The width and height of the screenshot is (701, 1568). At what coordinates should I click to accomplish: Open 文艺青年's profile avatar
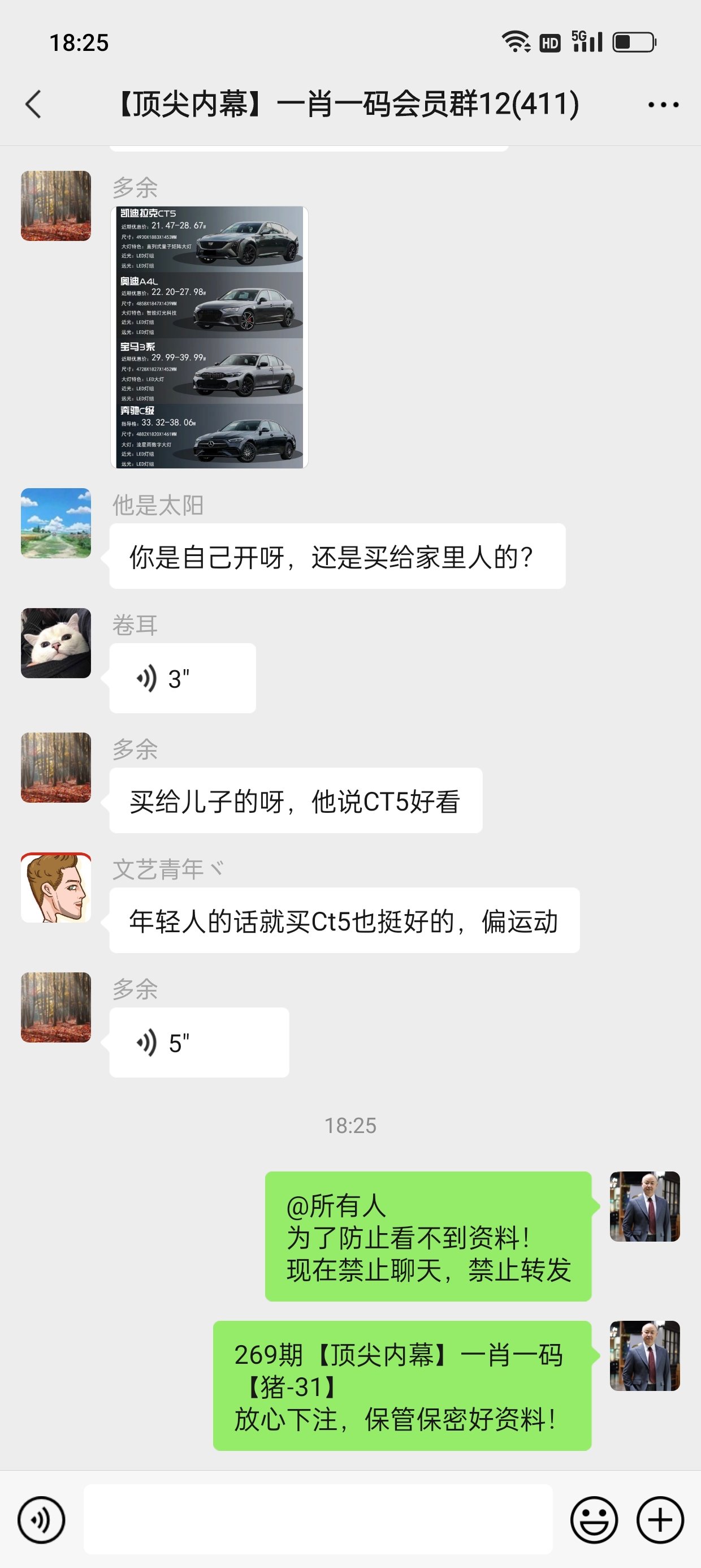pos(56,887)
